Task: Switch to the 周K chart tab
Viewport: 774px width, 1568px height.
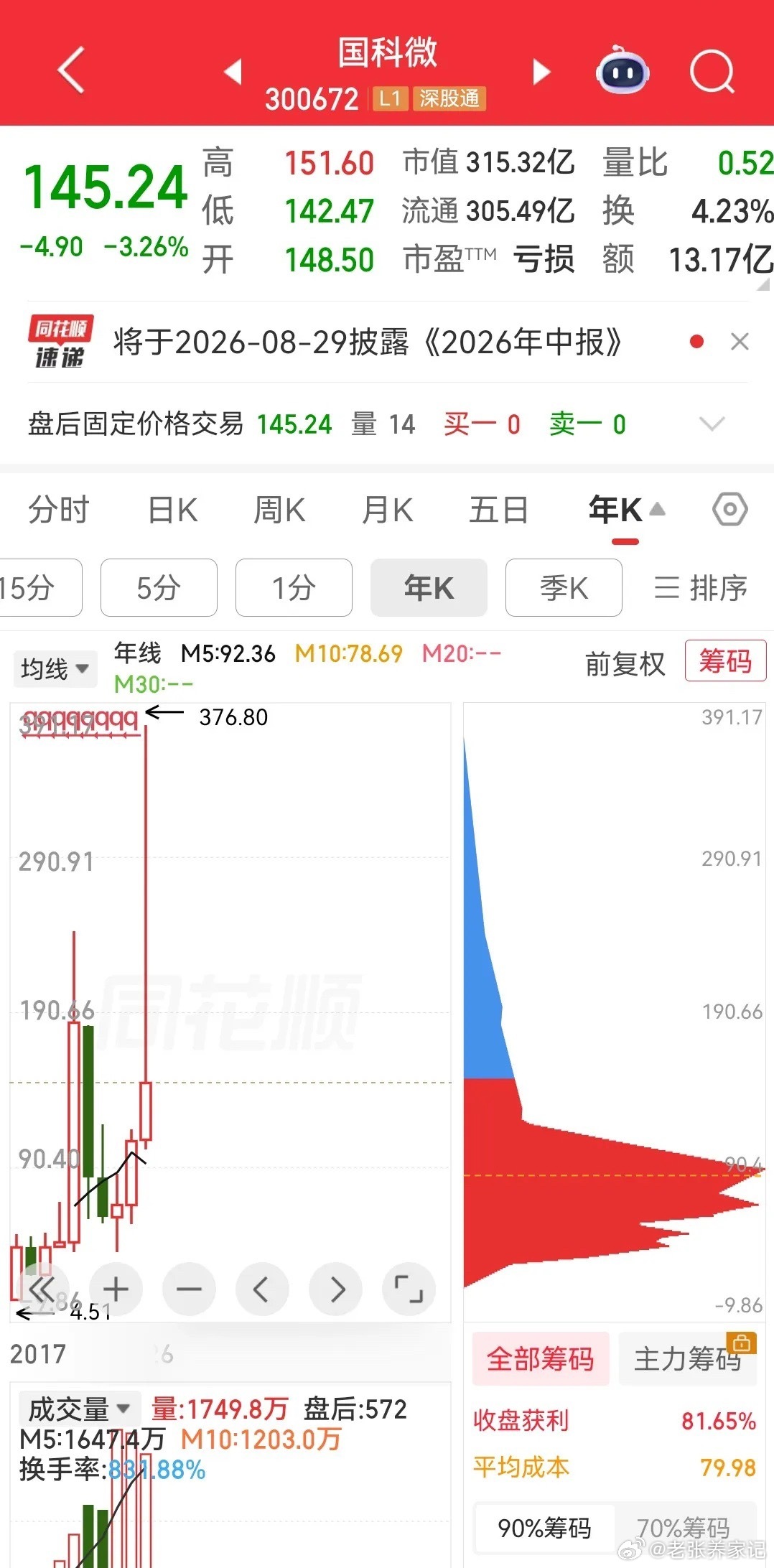Action: tap(280, 510)
